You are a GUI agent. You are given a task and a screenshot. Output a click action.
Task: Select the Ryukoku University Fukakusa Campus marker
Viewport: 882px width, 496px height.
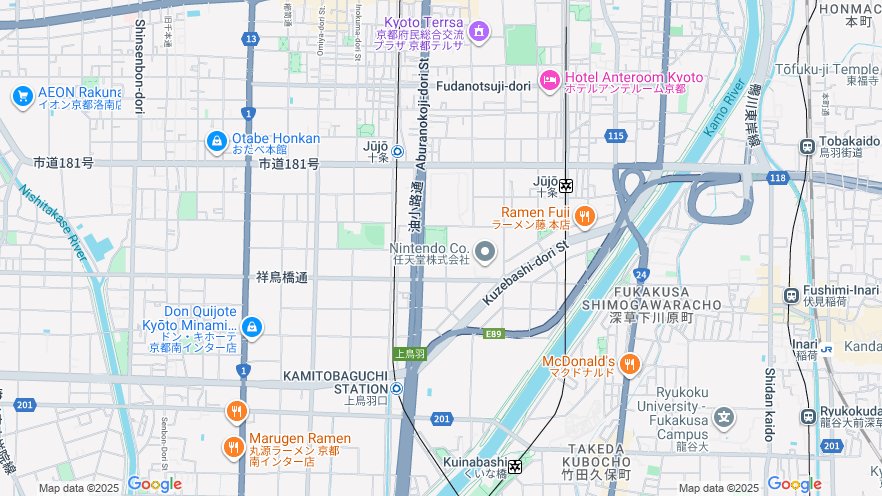723,417
